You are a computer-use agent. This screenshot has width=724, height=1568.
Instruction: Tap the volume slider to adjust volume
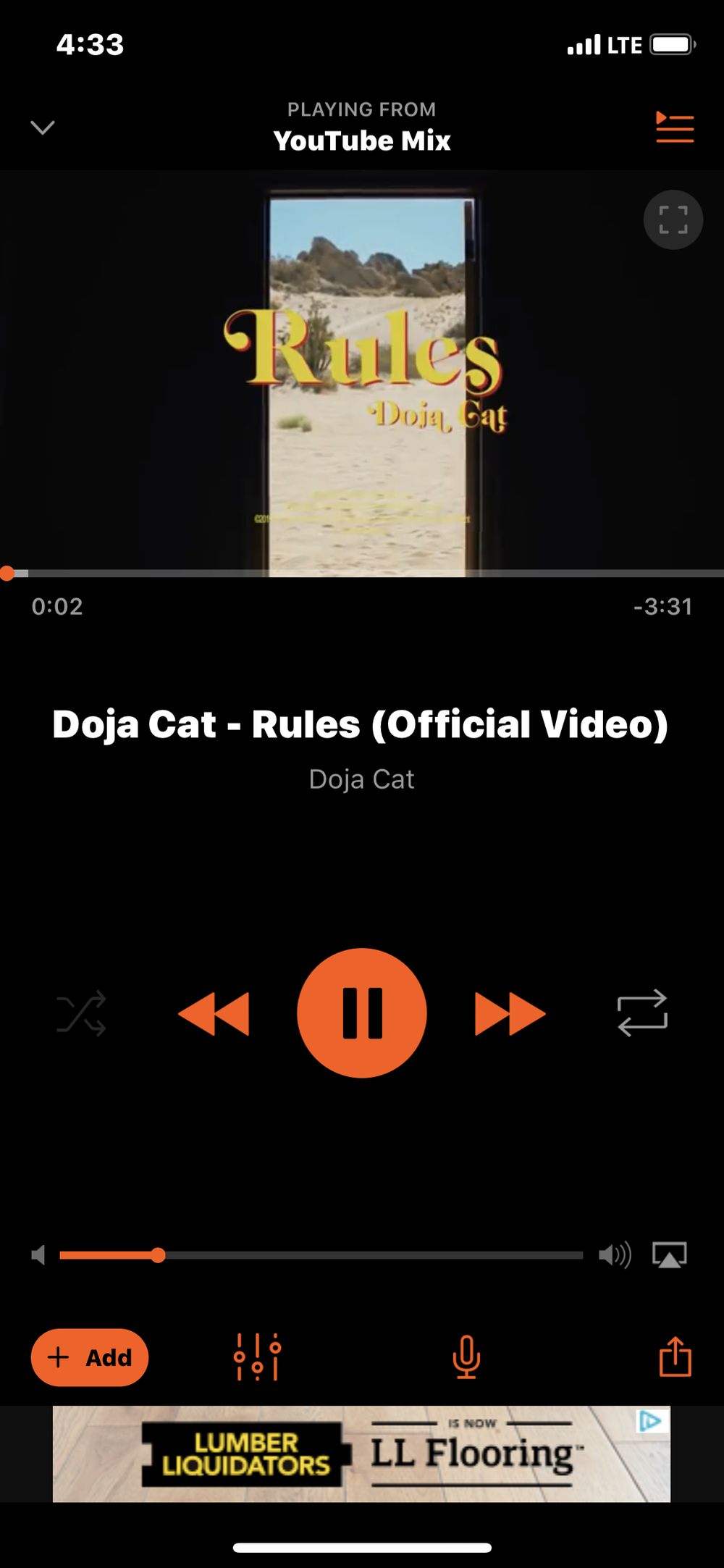coord(321,1255)
